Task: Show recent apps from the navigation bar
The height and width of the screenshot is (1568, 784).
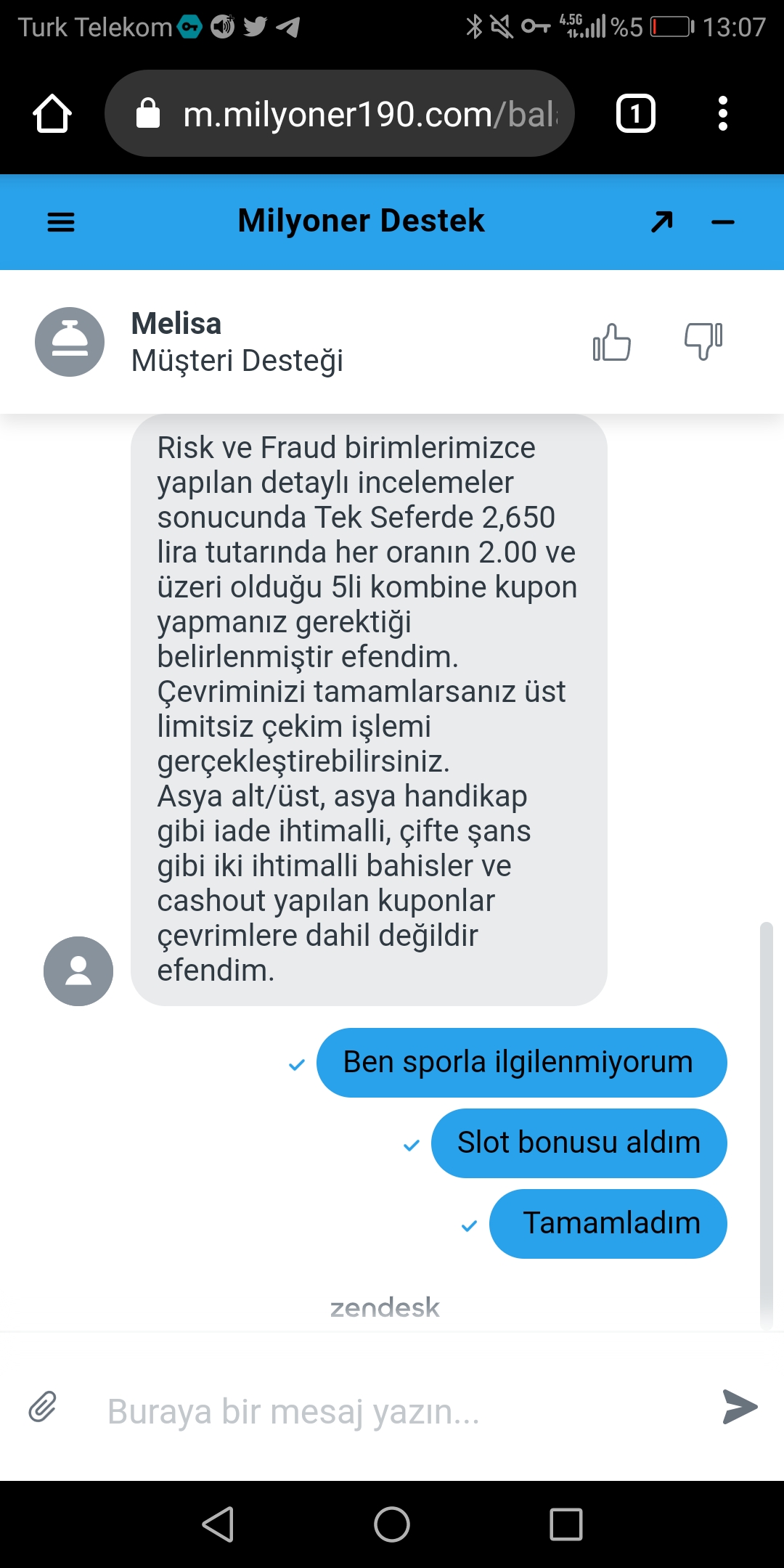Action: [x=566, y=1524]
